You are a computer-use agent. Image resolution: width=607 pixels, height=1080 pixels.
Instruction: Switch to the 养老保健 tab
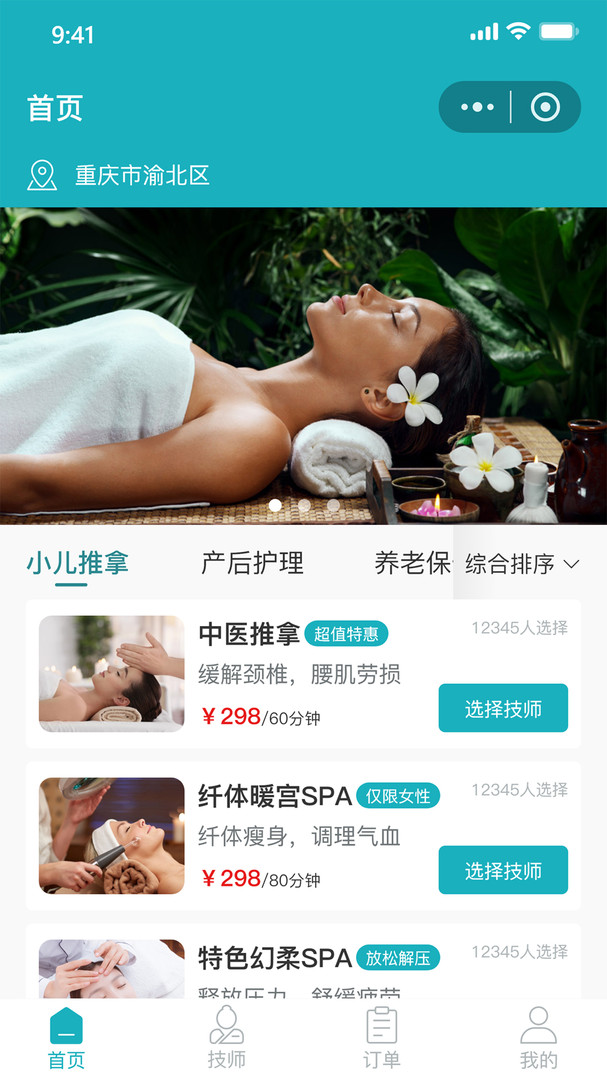(x=412, y=563)
